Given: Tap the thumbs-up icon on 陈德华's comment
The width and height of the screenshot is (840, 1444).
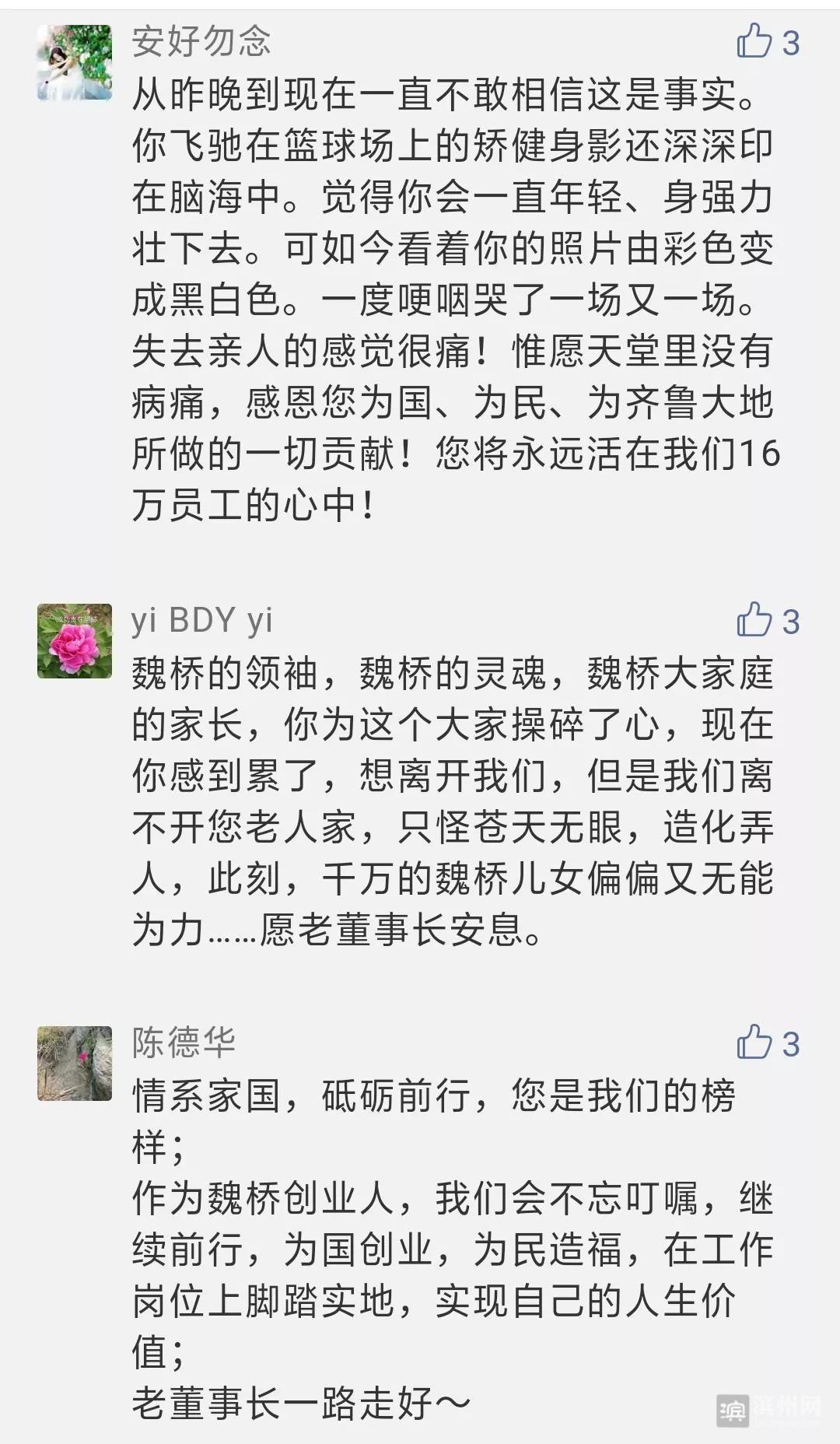Looking at the screenshot, I should click(x=754, y=1043).
